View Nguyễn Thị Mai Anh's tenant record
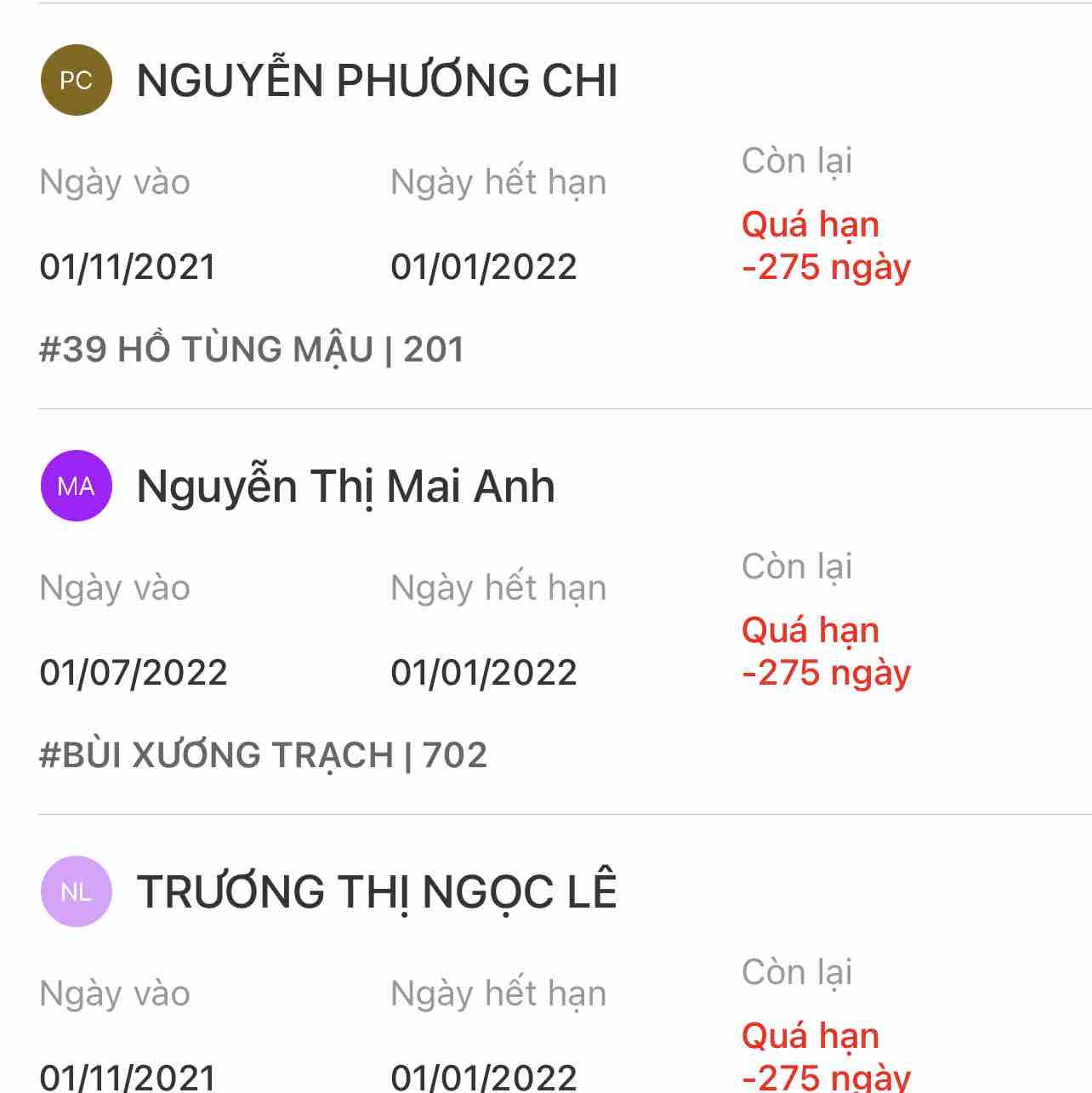 pos(345,487)
